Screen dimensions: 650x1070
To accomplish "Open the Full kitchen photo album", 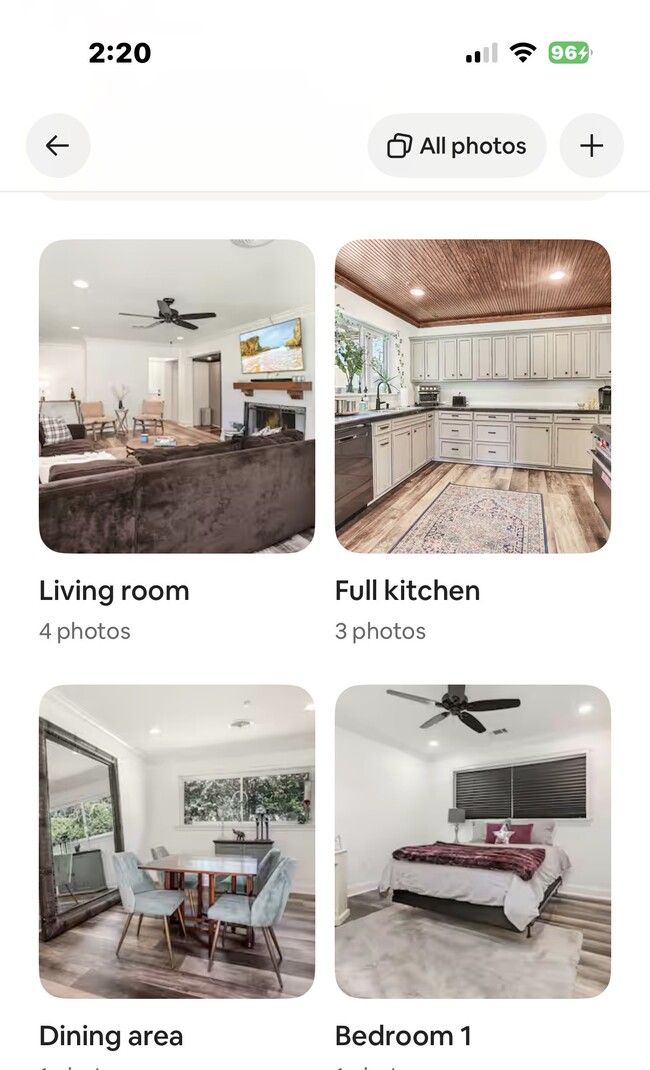I will pos(473,396).
